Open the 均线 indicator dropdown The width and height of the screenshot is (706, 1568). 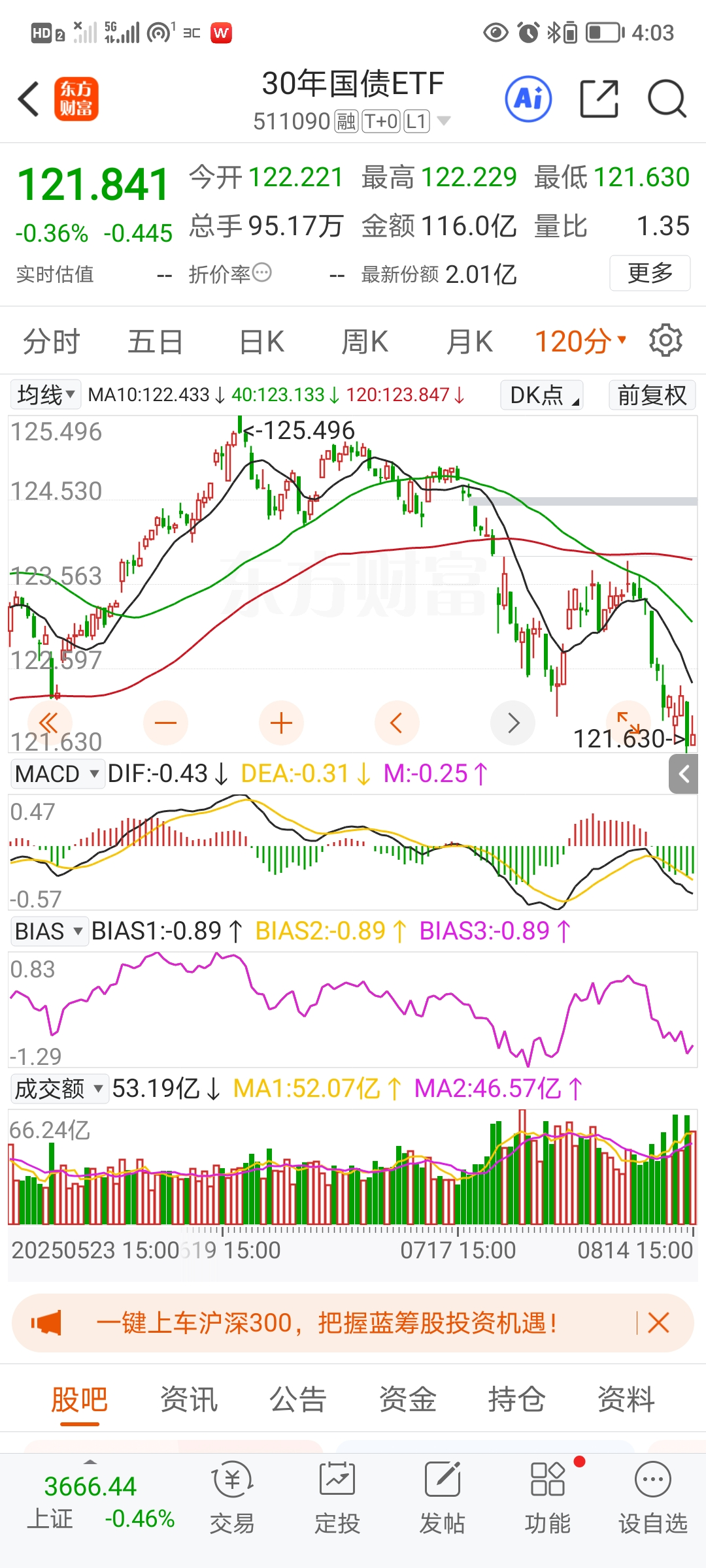pyautogui.click(x=46, y=395)
